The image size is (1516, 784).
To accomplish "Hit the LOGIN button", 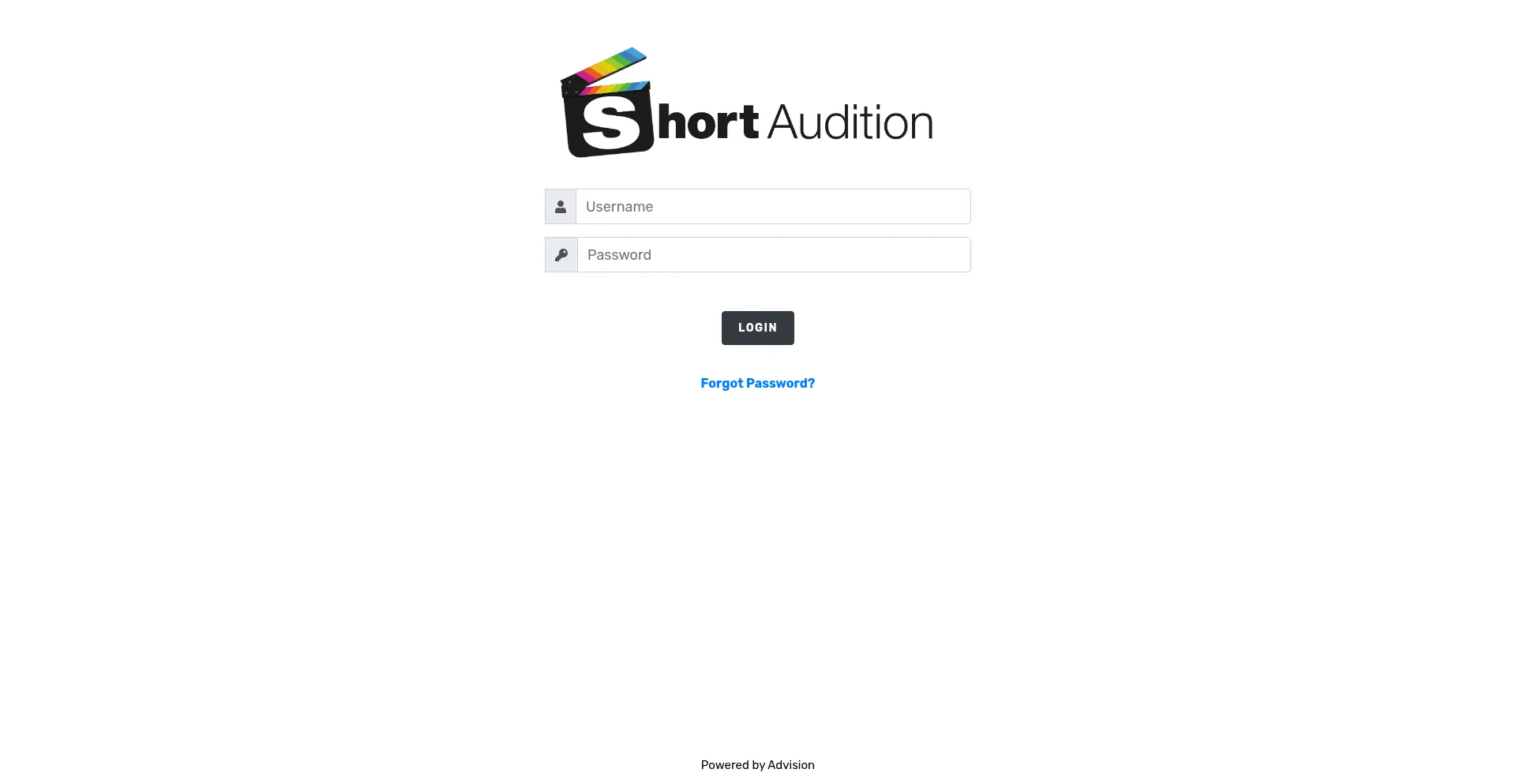I will tap(757, 328).
